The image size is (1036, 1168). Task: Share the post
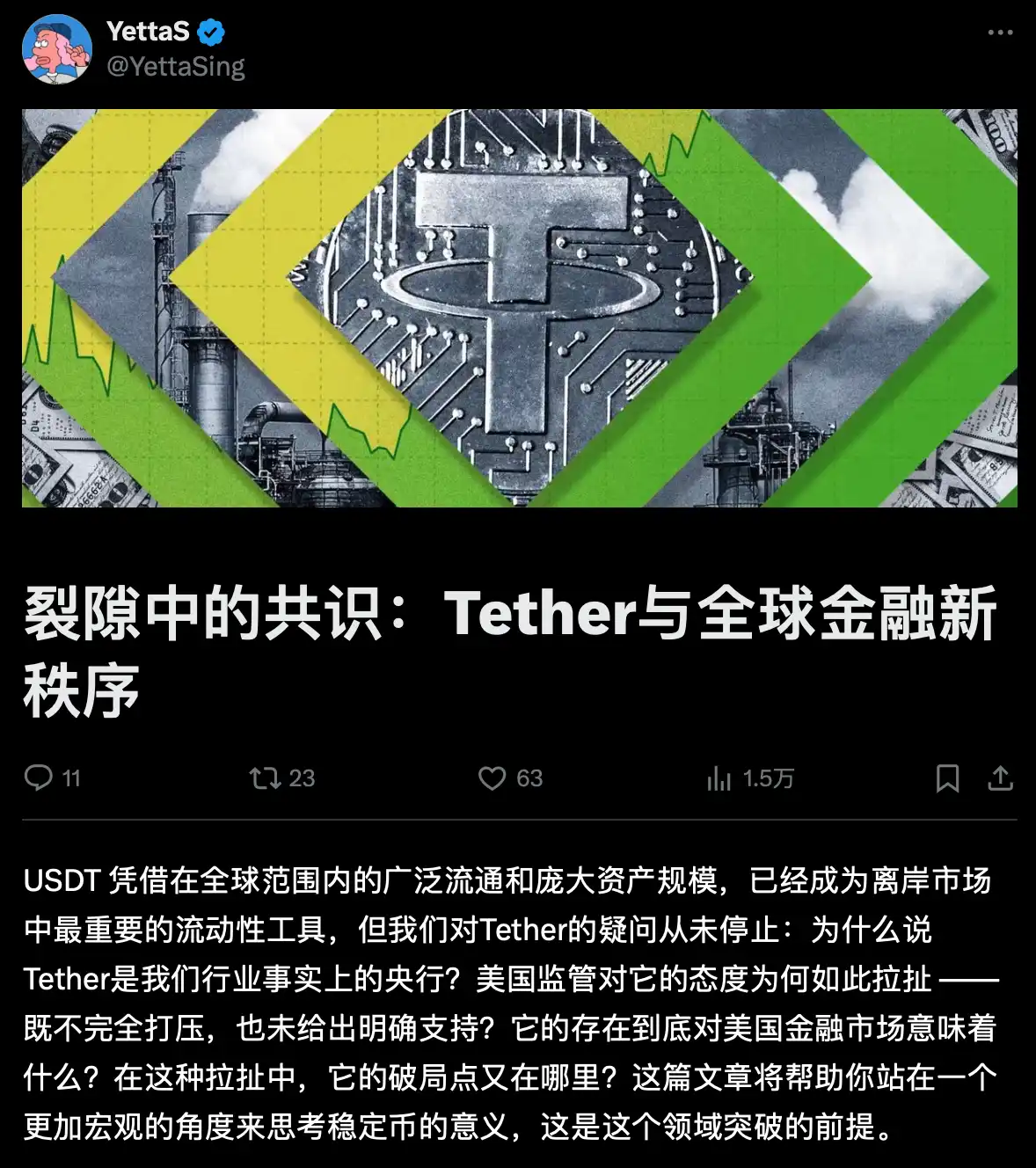click(1000, 777)
